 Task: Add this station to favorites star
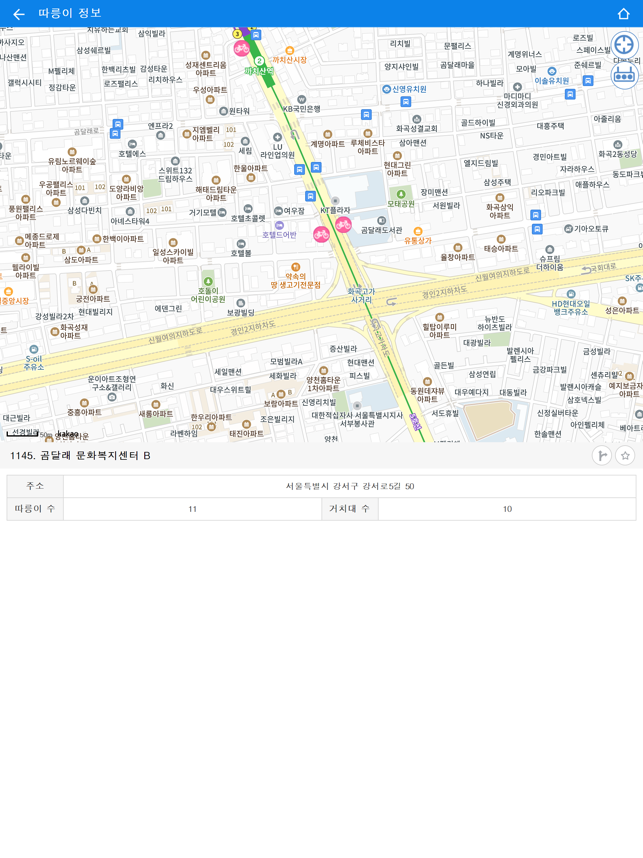pos(626,456)
